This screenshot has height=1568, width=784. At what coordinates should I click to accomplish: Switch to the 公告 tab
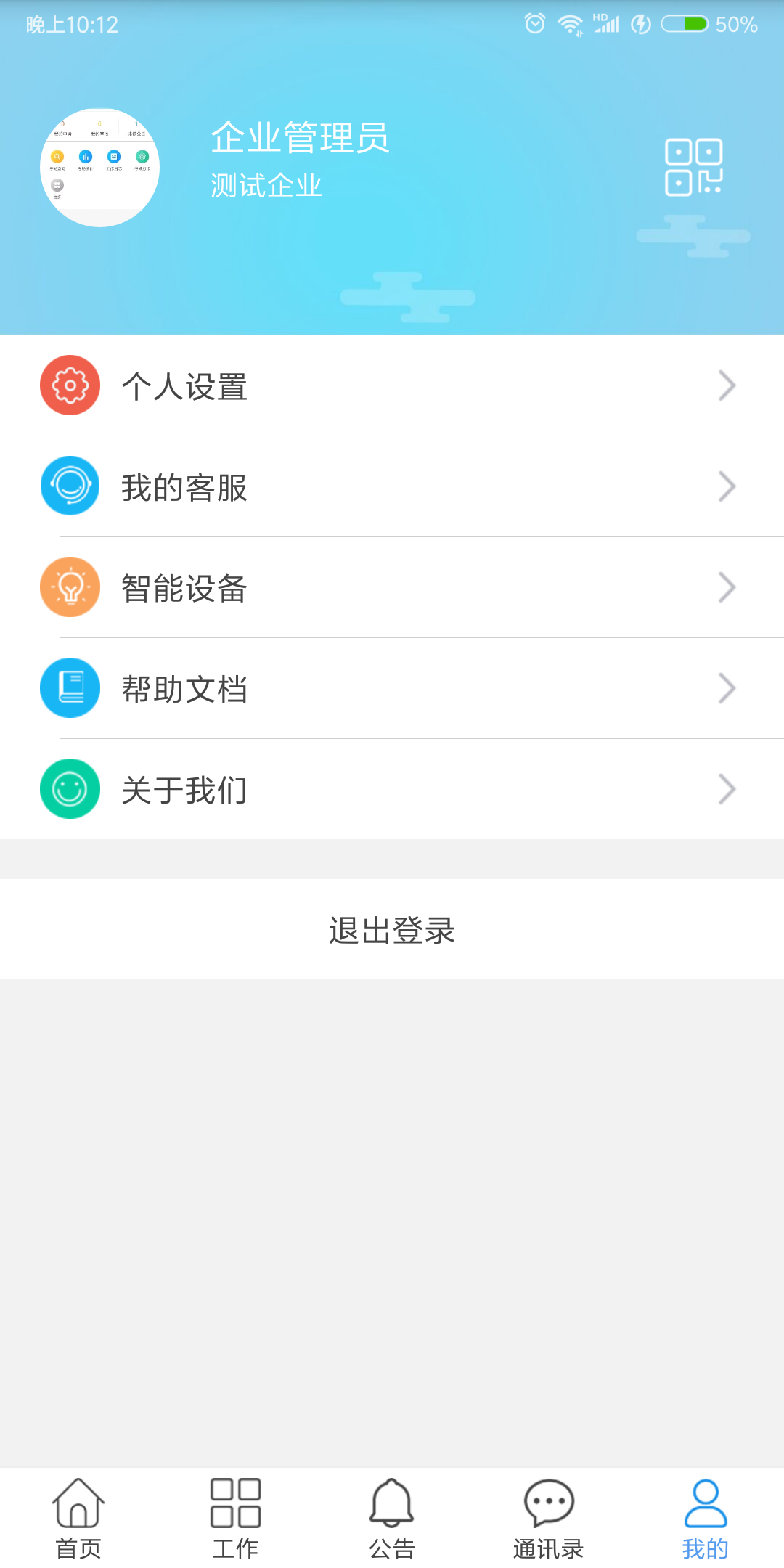392,1519
